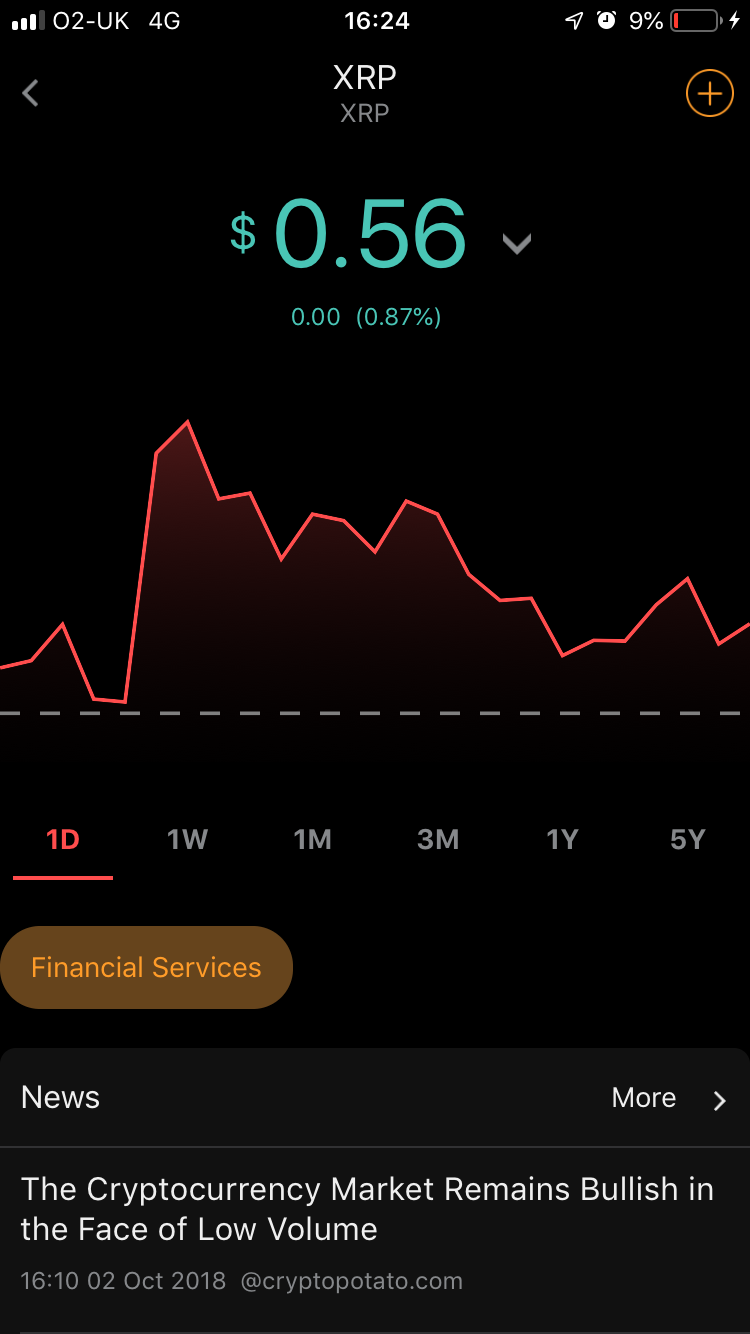Switch to the 1W chart range
This screenshot has width=750, height=1334.
(x=188, y=840)
